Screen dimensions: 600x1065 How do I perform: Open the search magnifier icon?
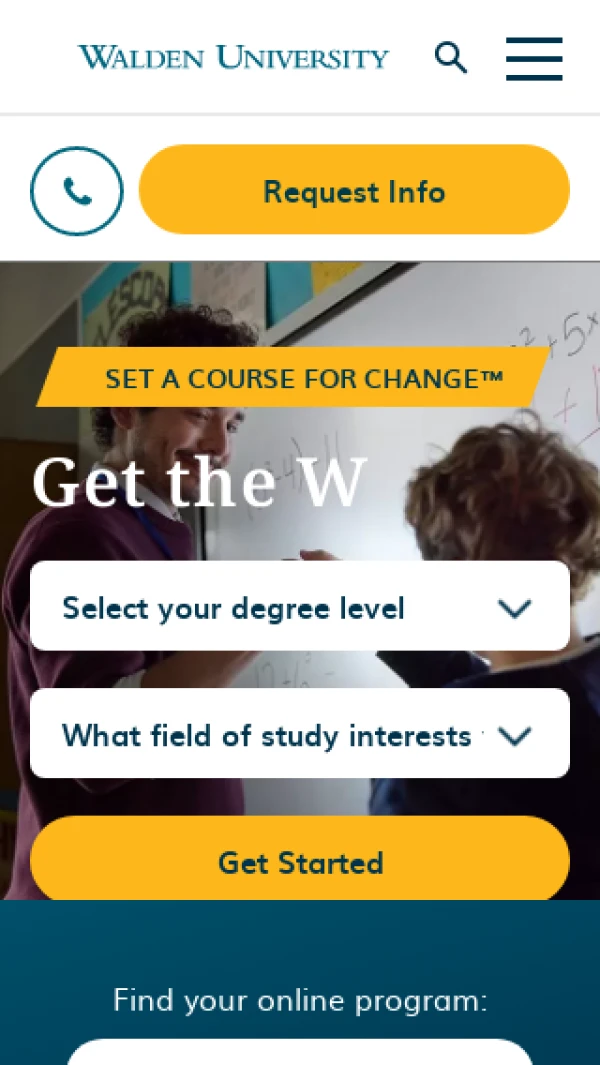pos(451,58)
